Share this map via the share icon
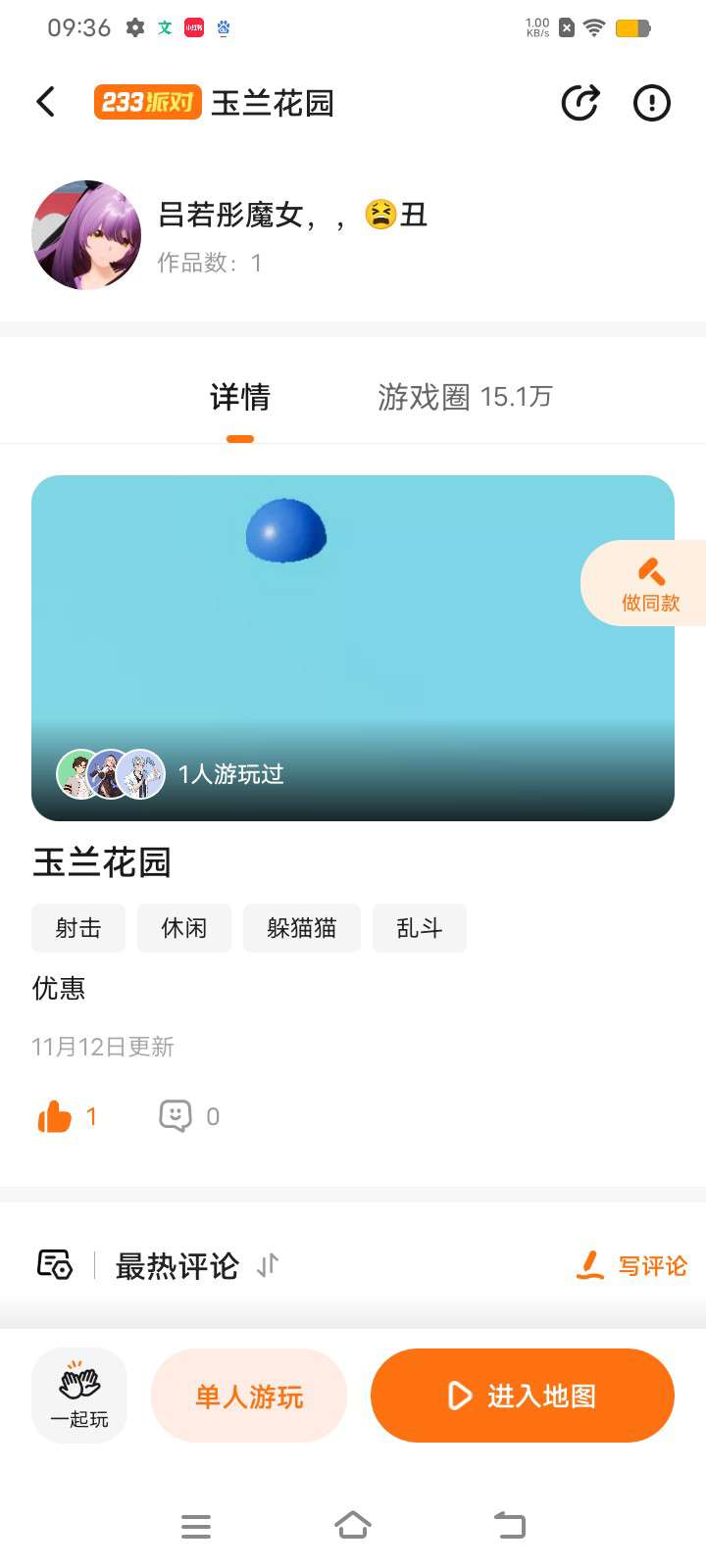Screen dimensions: 706x1568 (x=580, y=102)
